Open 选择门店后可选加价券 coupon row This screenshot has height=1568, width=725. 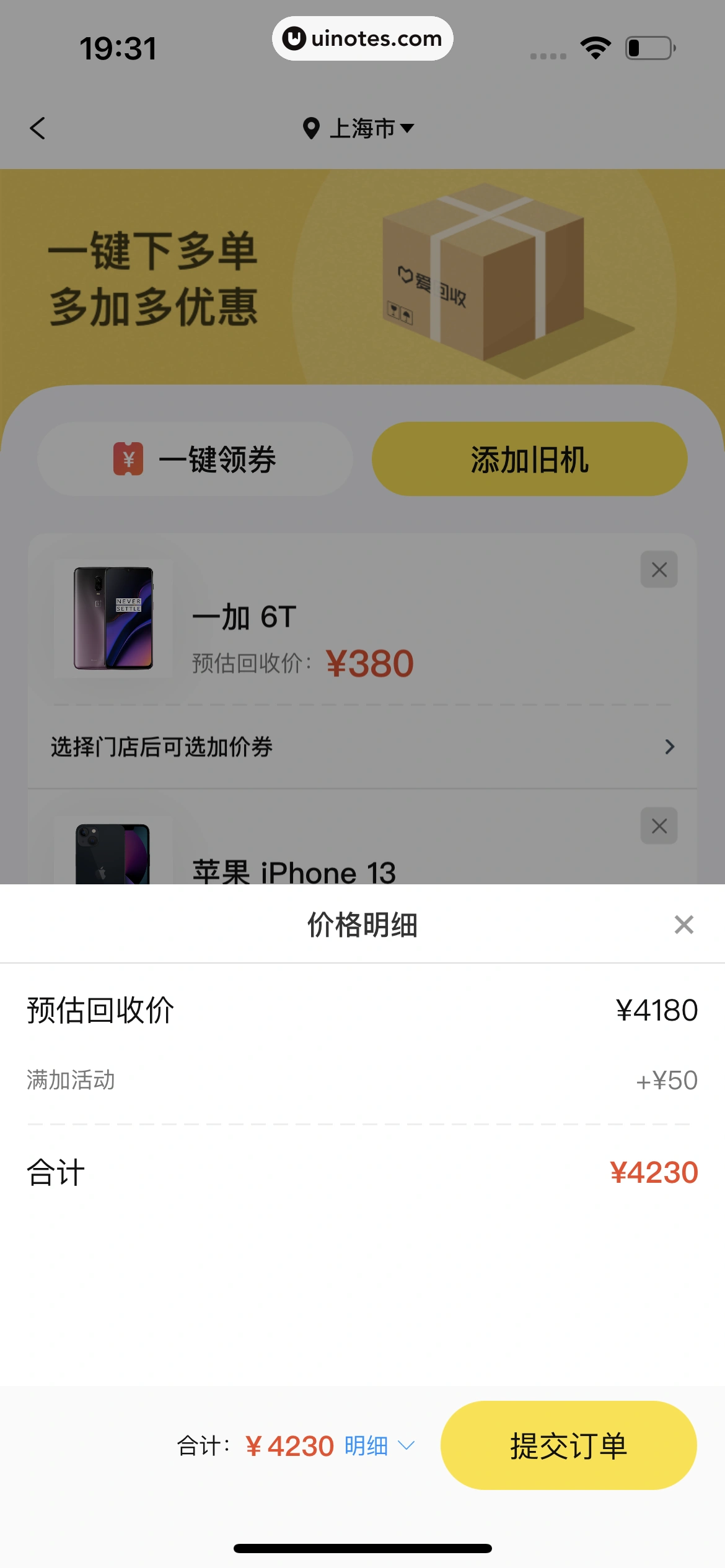pyautogui.click(x=362, y=747)
